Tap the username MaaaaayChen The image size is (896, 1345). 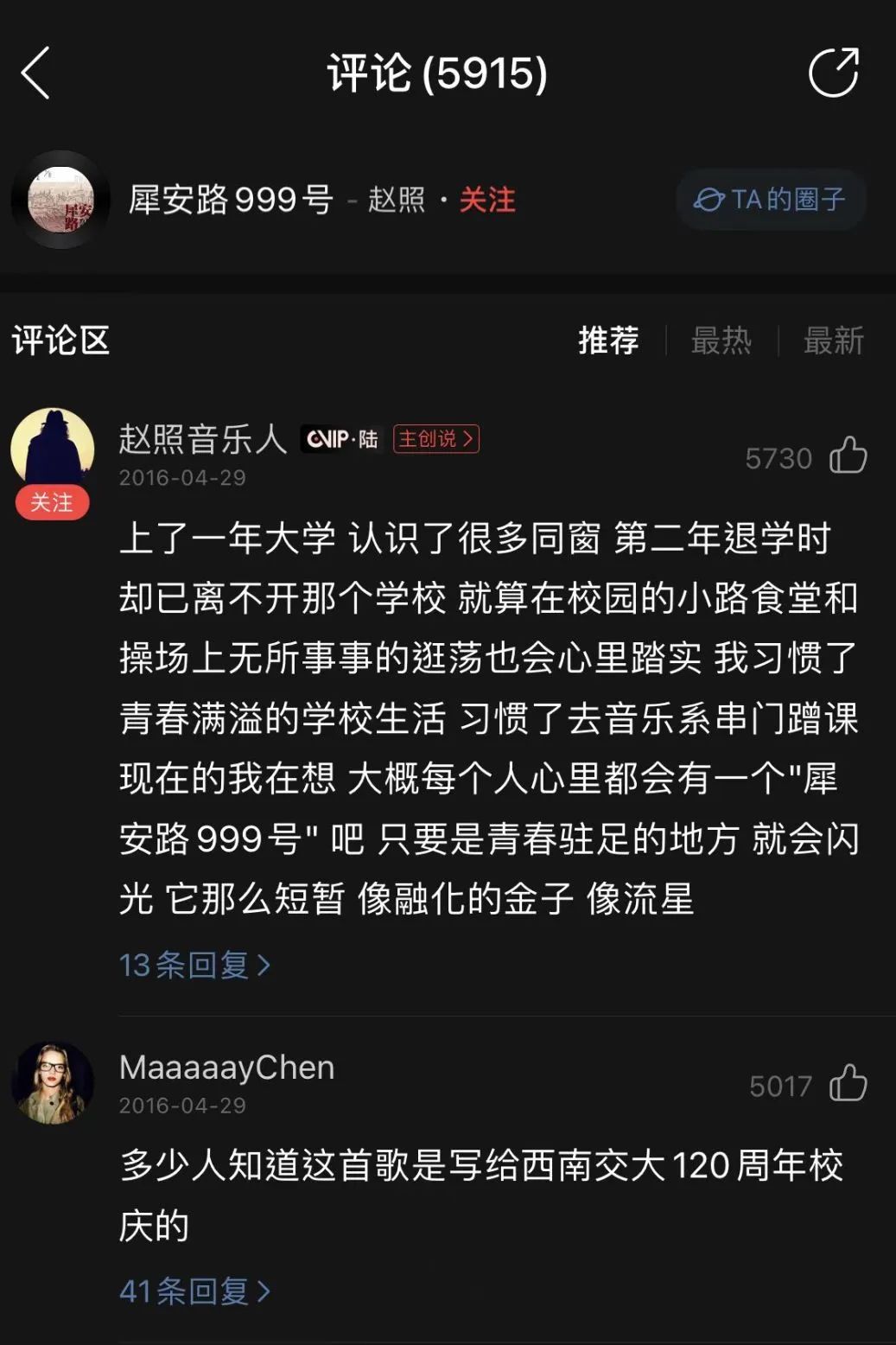pos(225,1068)
